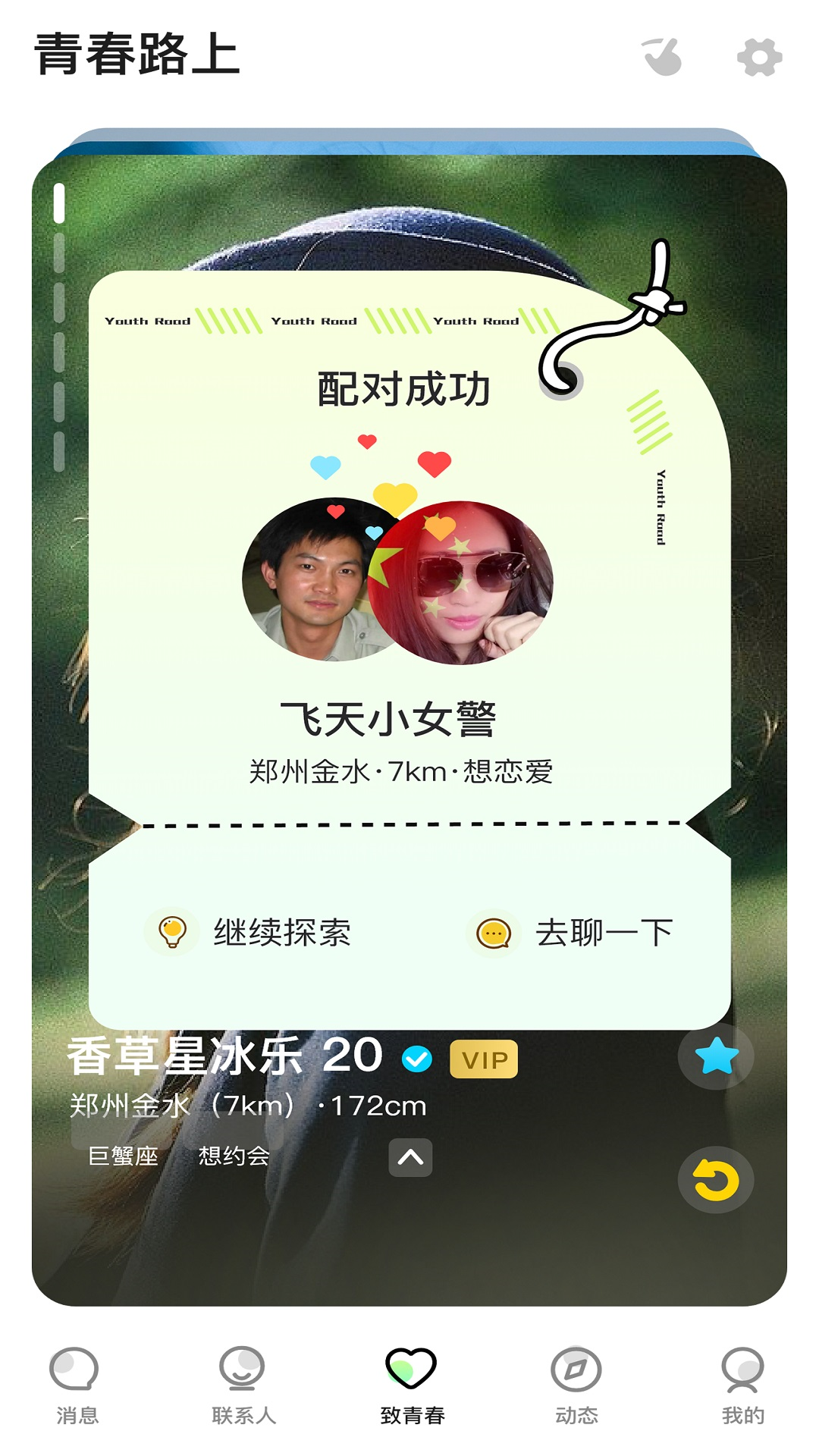This screenshot has height=1456, width=819.
Task: Open the 我的 profile tab
Action: 742,1385
